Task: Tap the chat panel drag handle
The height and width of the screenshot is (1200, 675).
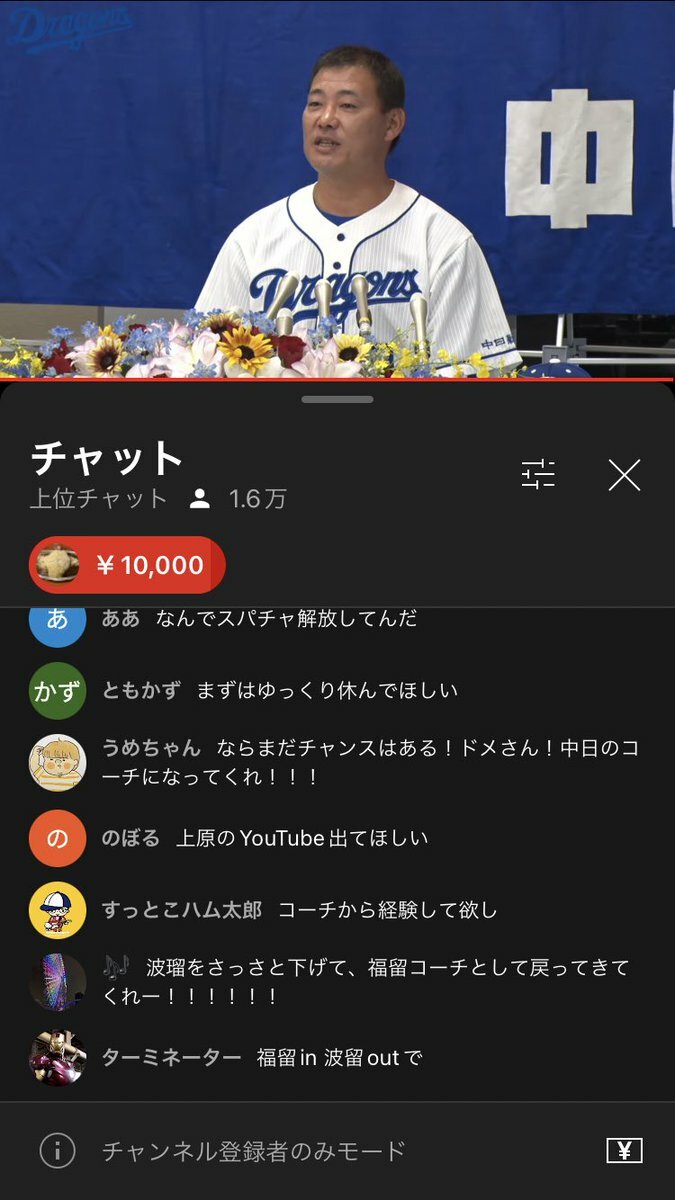Action: (337, 399)
